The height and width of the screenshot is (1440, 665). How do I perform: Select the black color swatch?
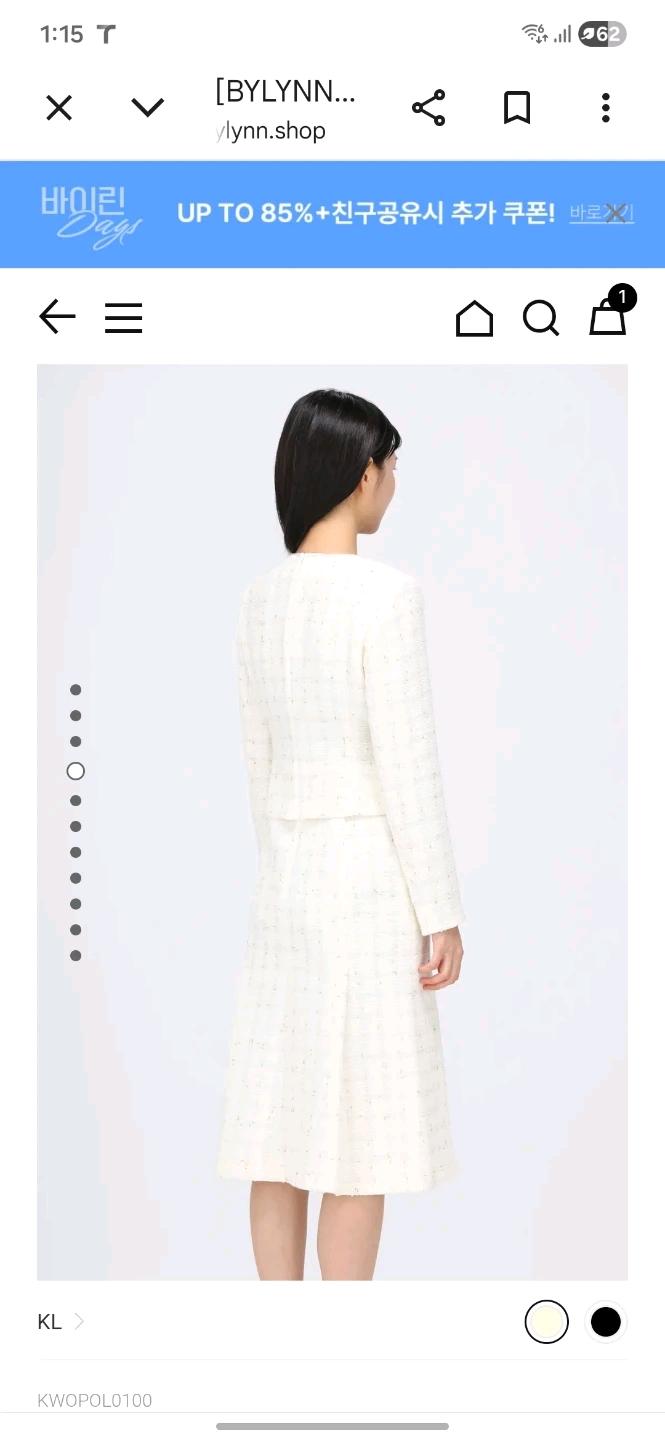click(x=606, y=1322)
